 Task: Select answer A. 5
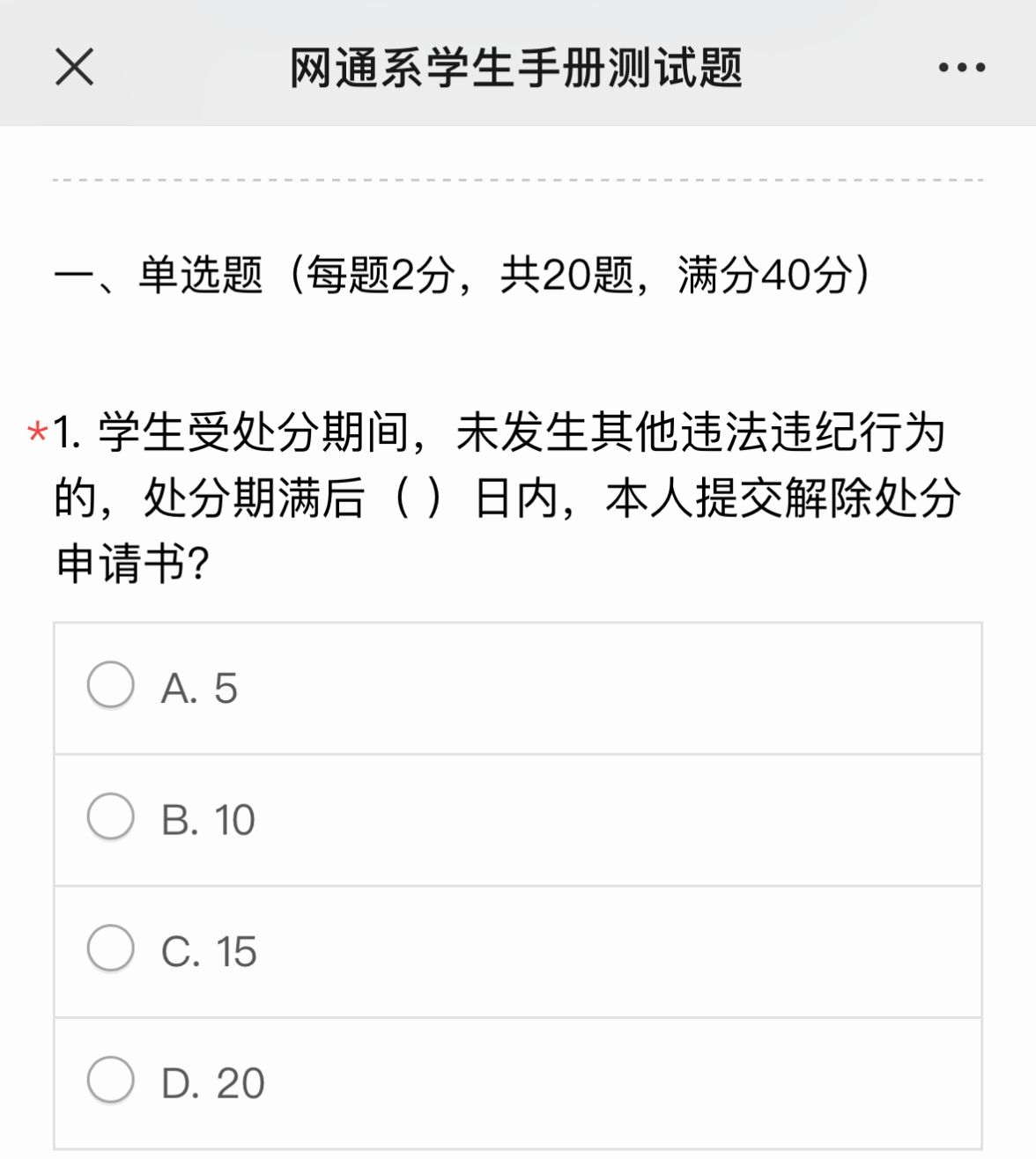point(111,685)
